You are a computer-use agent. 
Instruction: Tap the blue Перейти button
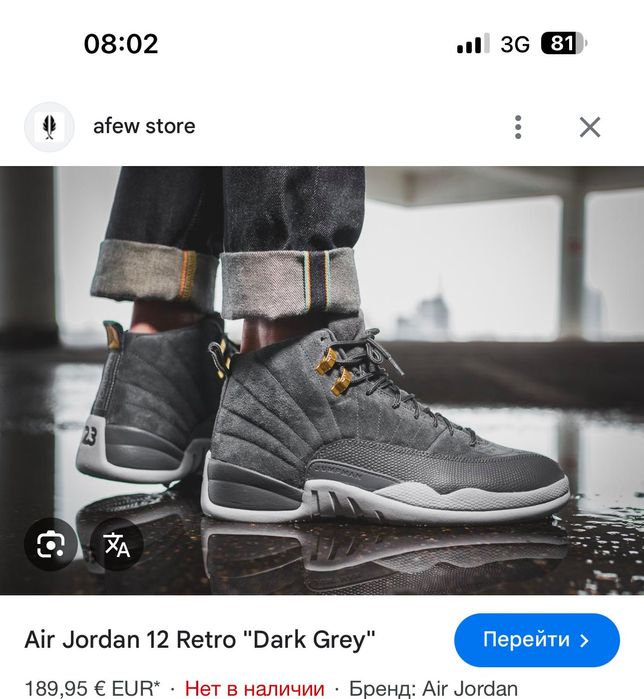click(536, 640)
